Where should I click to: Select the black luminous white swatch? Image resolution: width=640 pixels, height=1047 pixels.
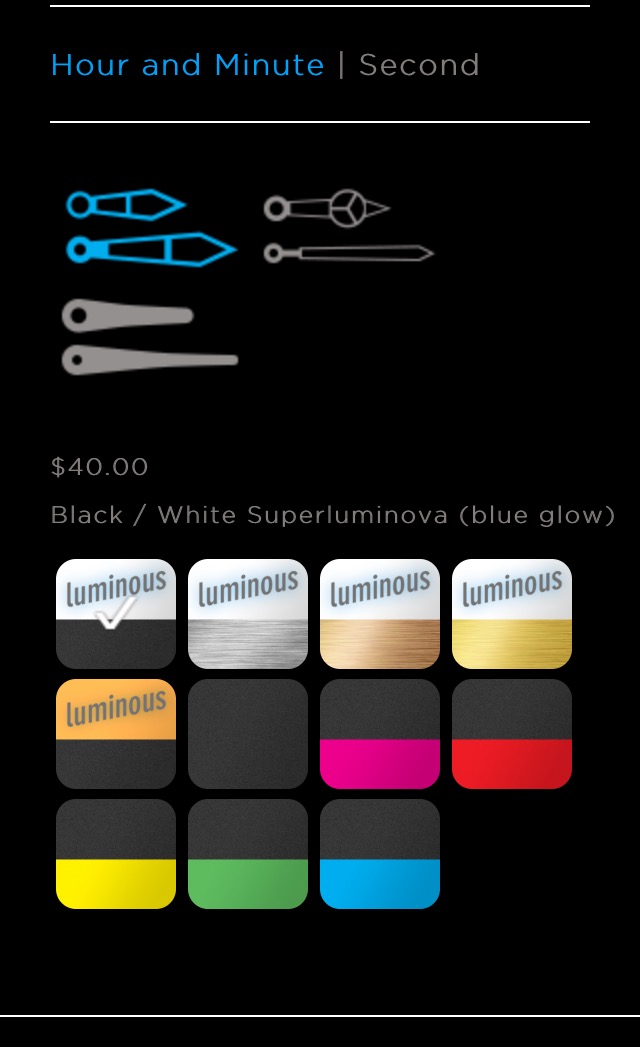coord(116,614)
